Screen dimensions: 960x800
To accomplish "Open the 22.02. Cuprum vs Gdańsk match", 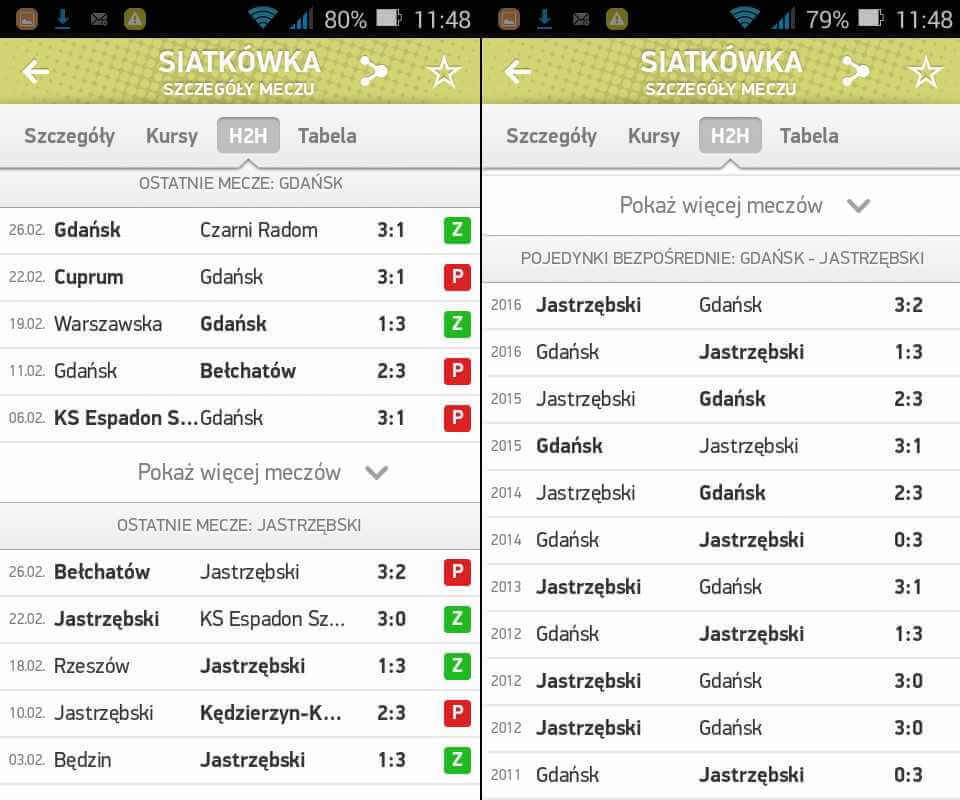I will [240, 277].
